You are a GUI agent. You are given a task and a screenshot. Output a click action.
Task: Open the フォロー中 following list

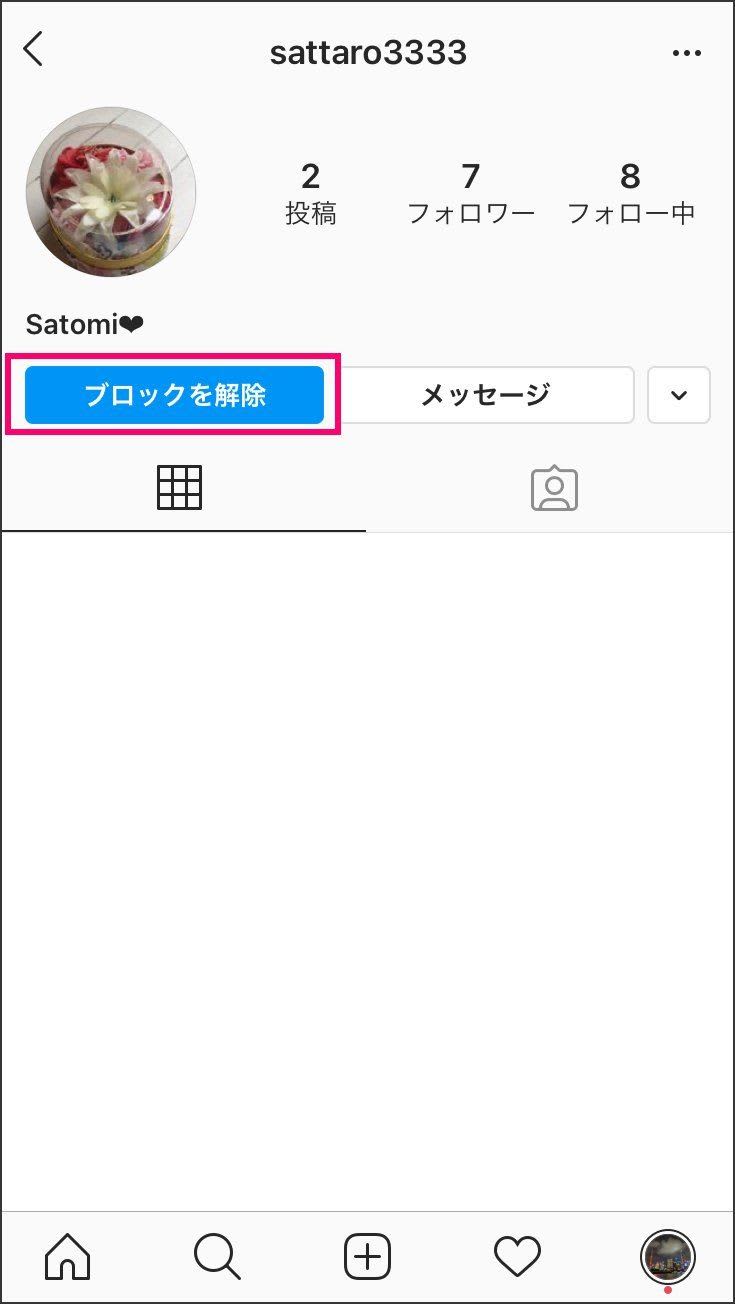click(x=630, y=194)
